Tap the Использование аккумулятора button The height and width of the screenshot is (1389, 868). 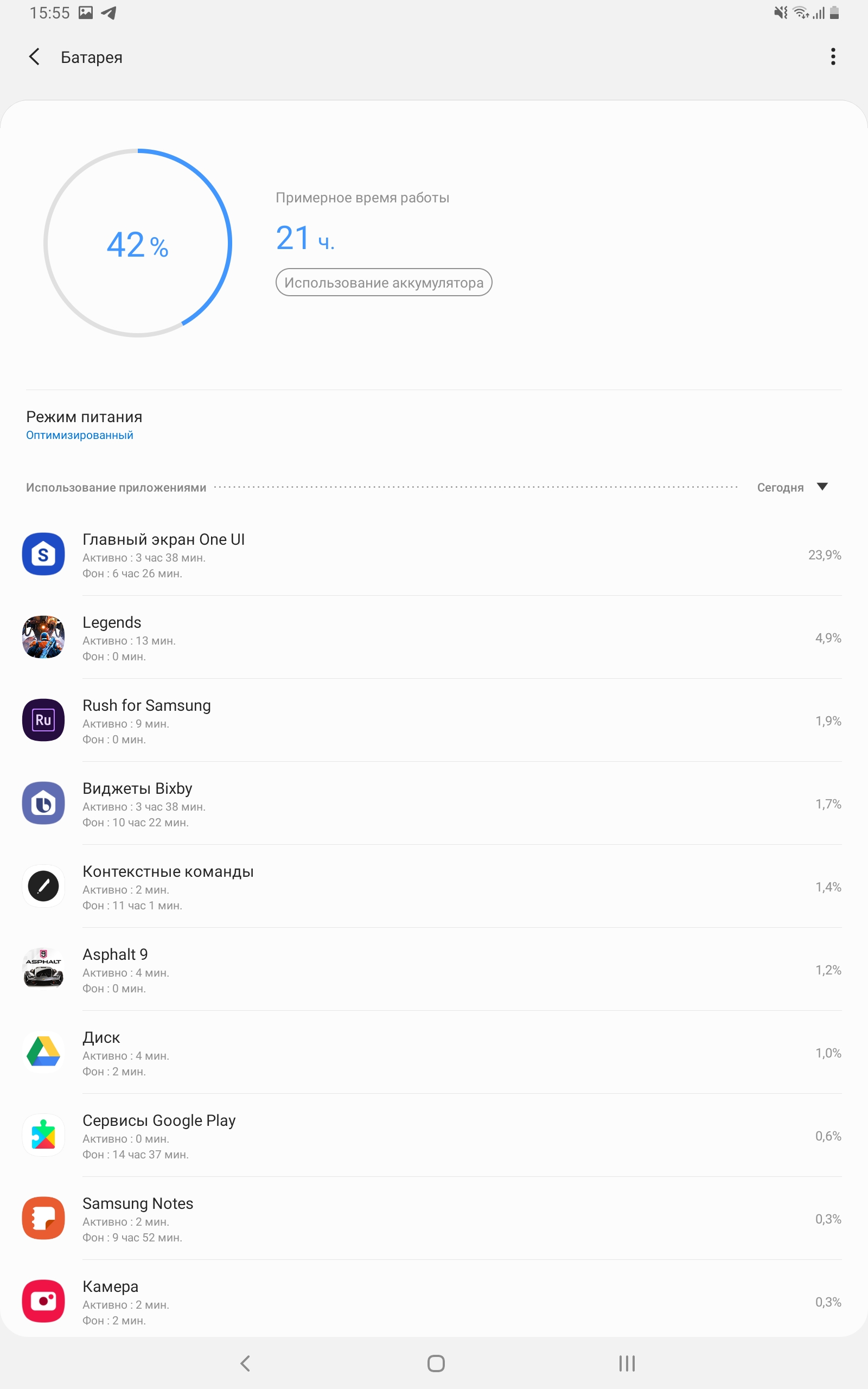(384, 282)
